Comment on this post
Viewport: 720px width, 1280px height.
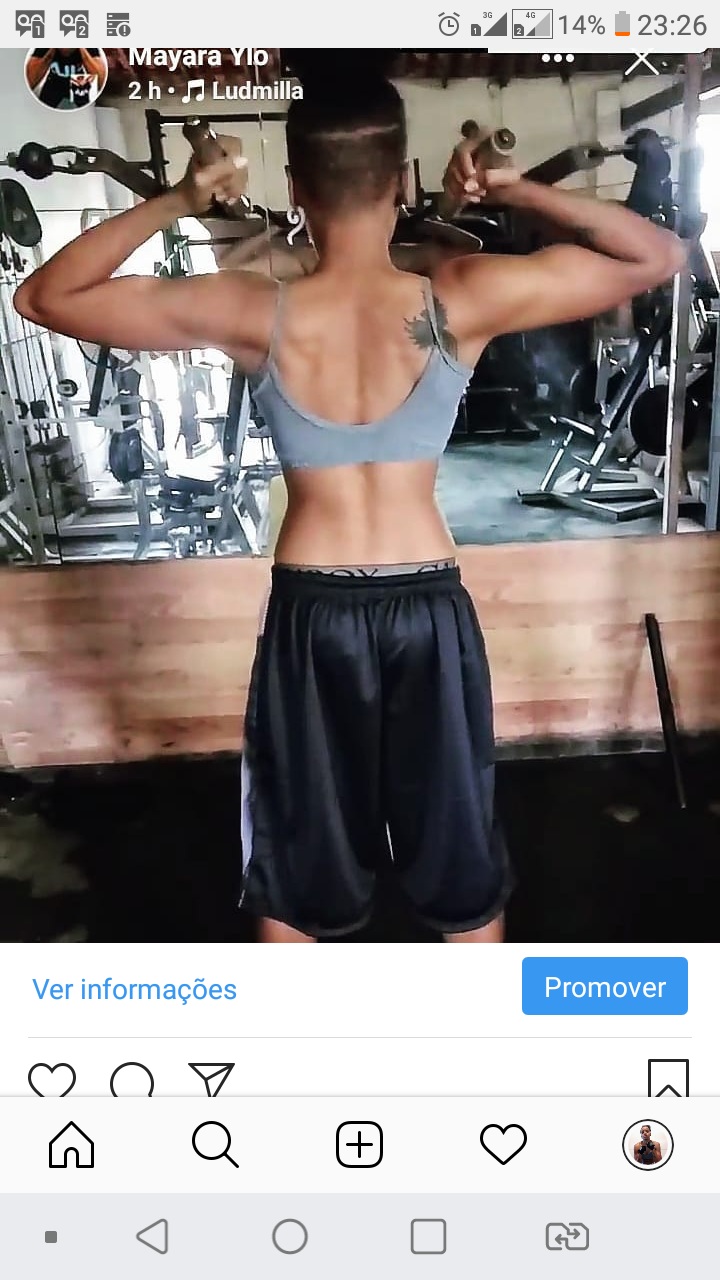pos(132,1080)
